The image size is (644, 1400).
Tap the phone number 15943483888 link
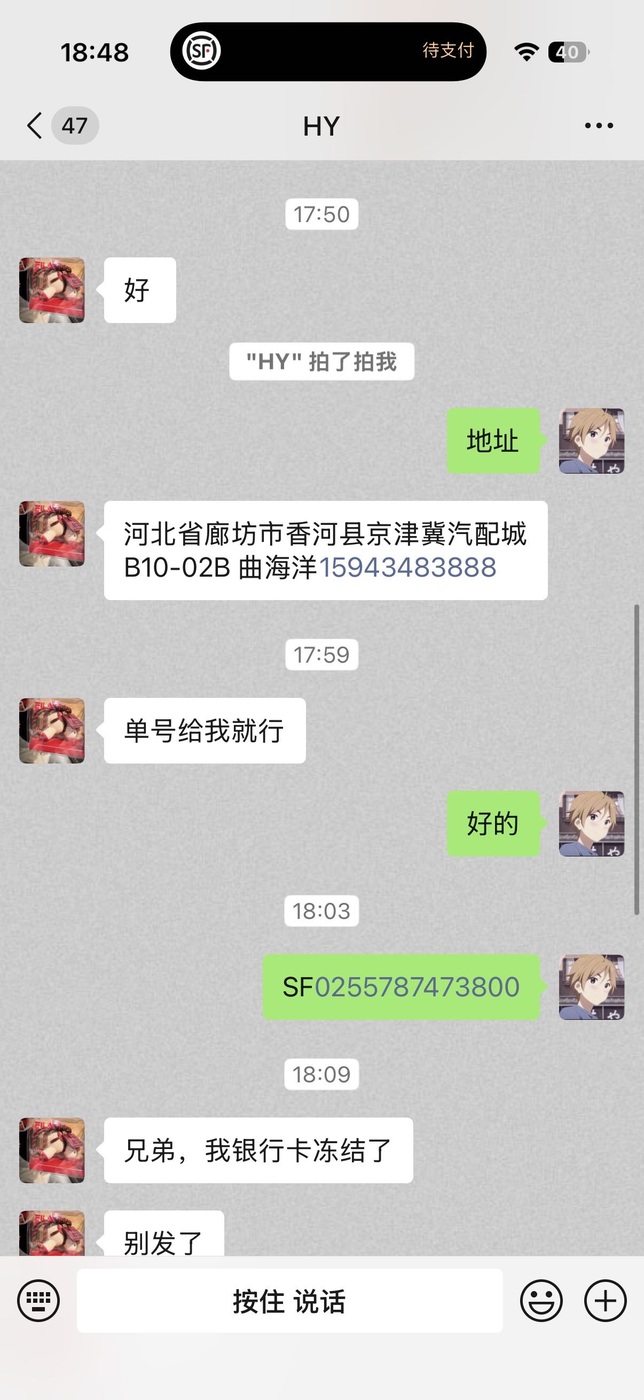click(x=407, y=568)
